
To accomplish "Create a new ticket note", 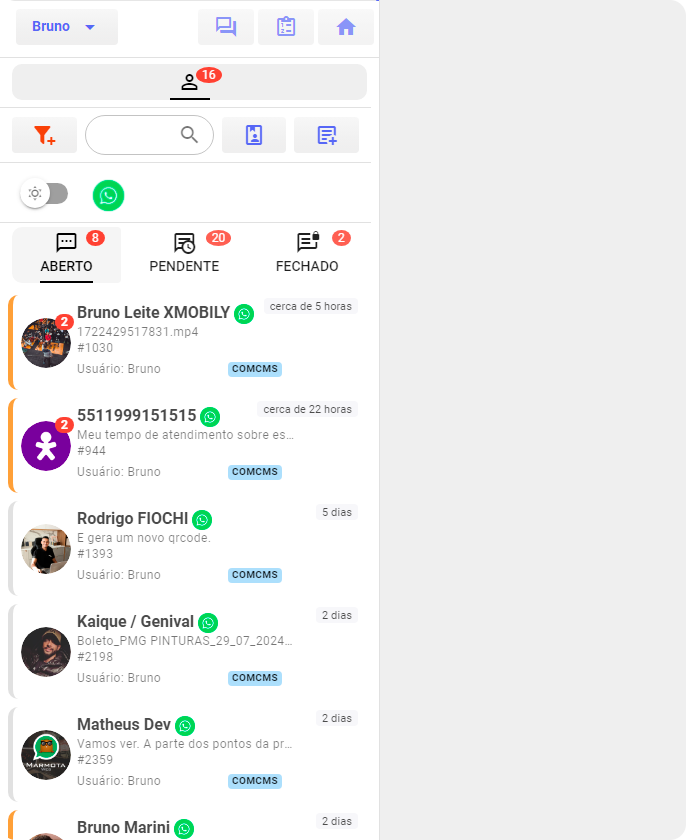I will tap(326, 135).
